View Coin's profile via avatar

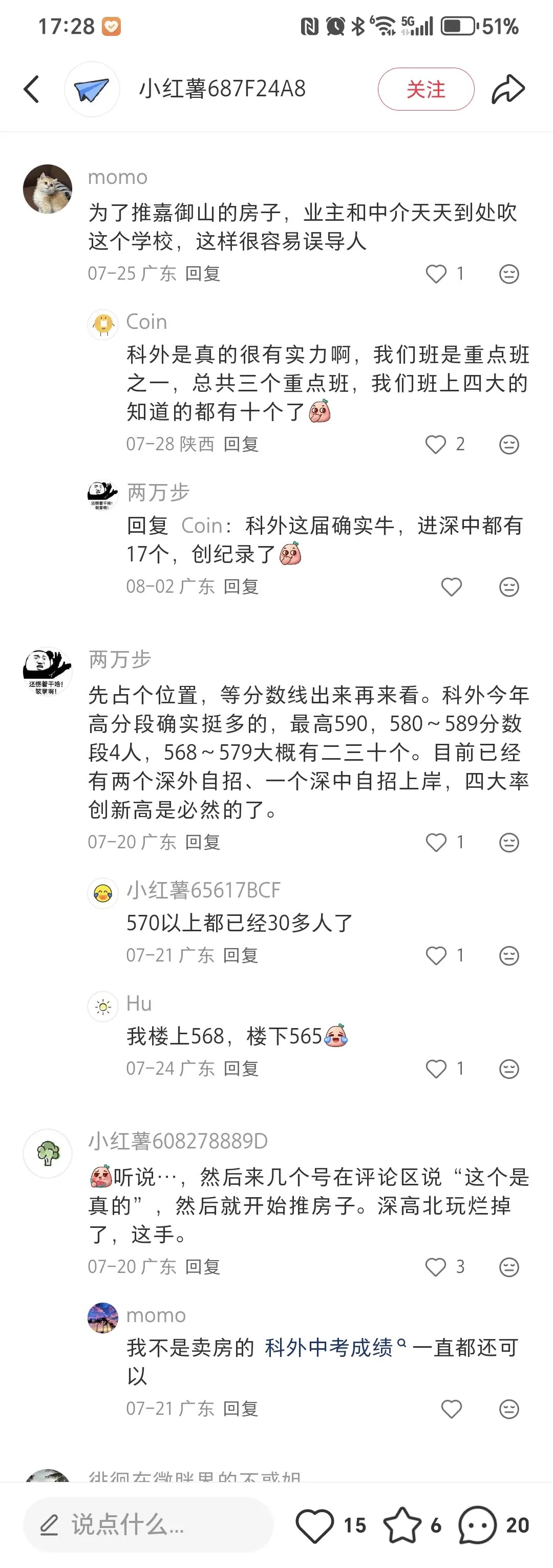pos(103,323)
